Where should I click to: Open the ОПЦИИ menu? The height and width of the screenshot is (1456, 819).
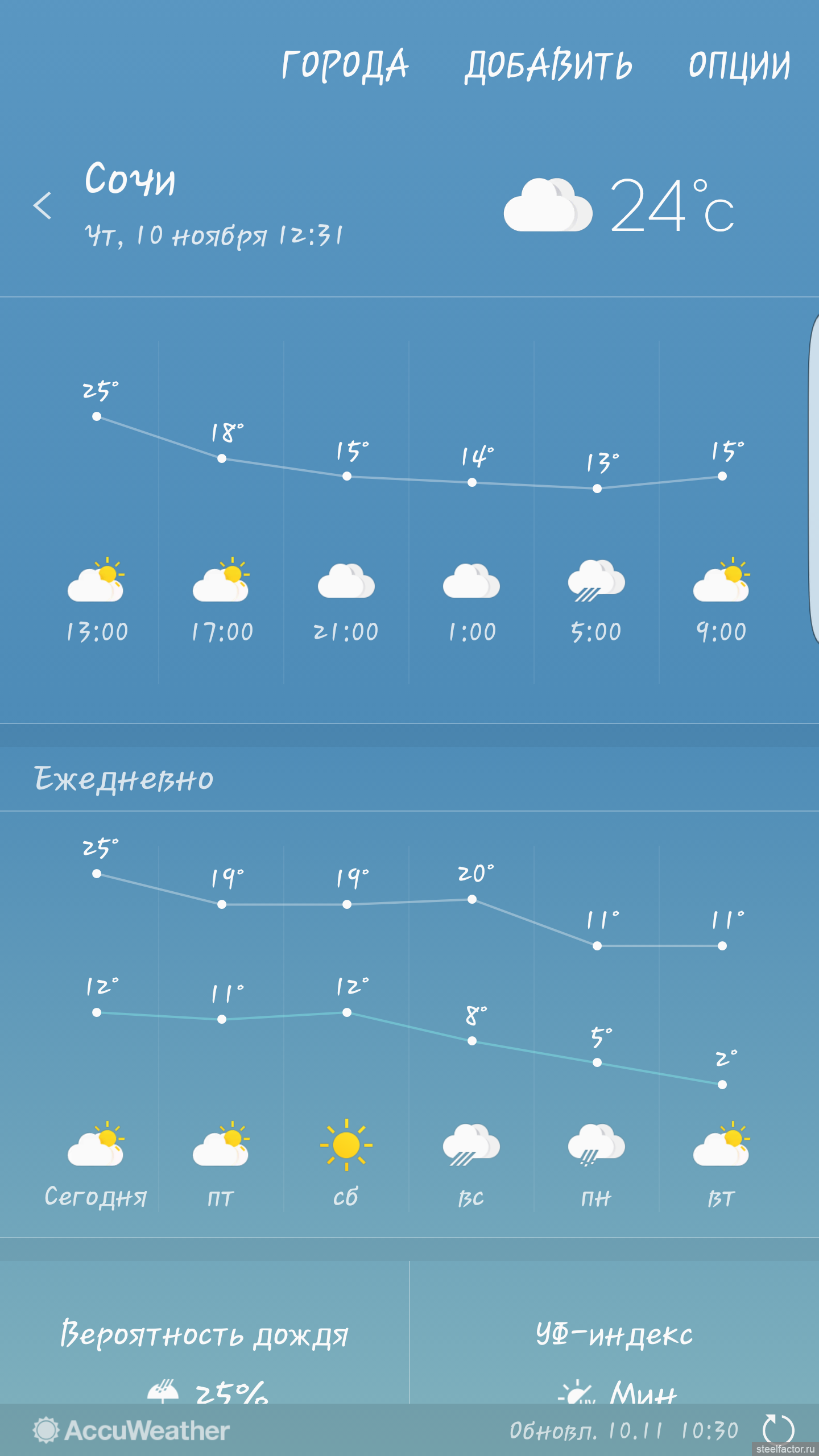[739, 66]
